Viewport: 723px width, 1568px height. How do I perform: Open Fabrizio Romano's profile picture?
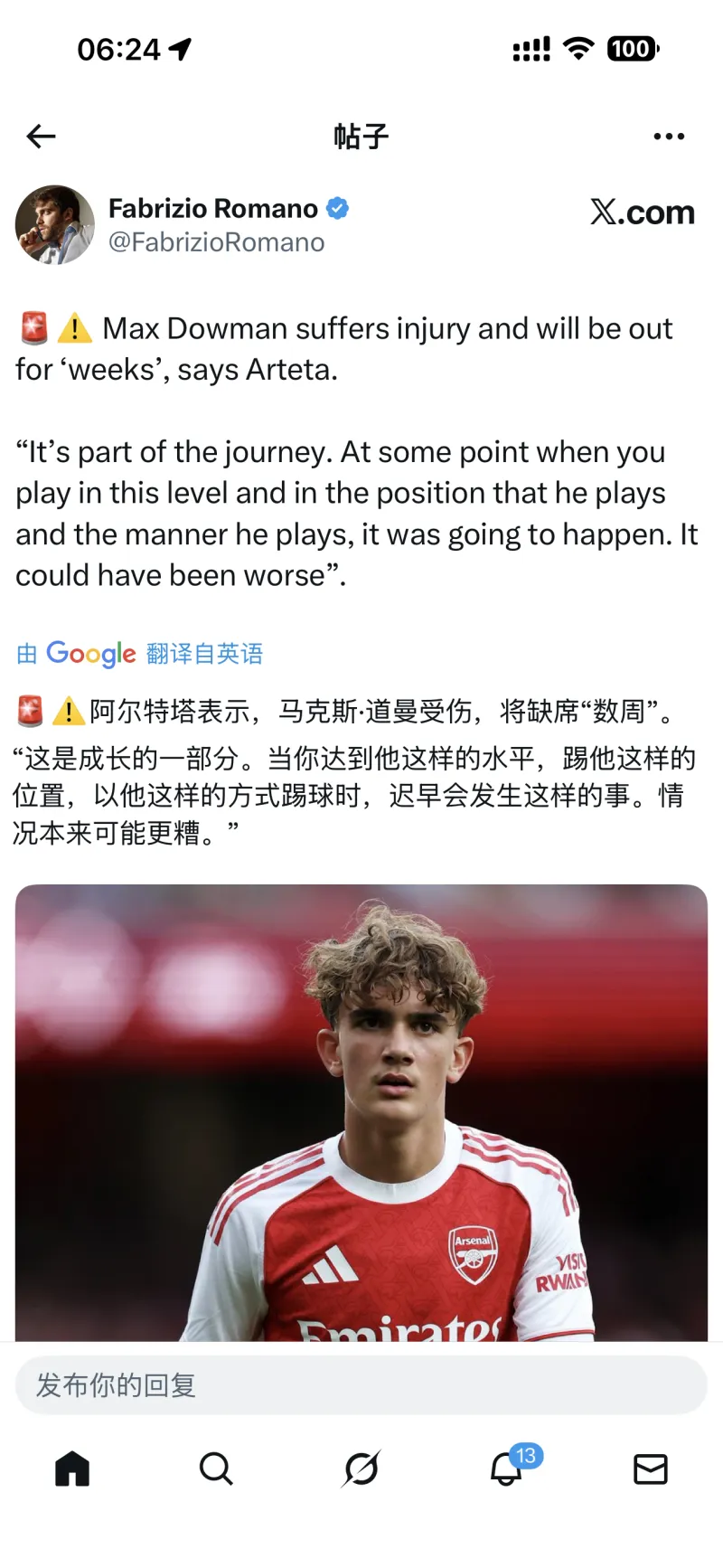(55, 225)
